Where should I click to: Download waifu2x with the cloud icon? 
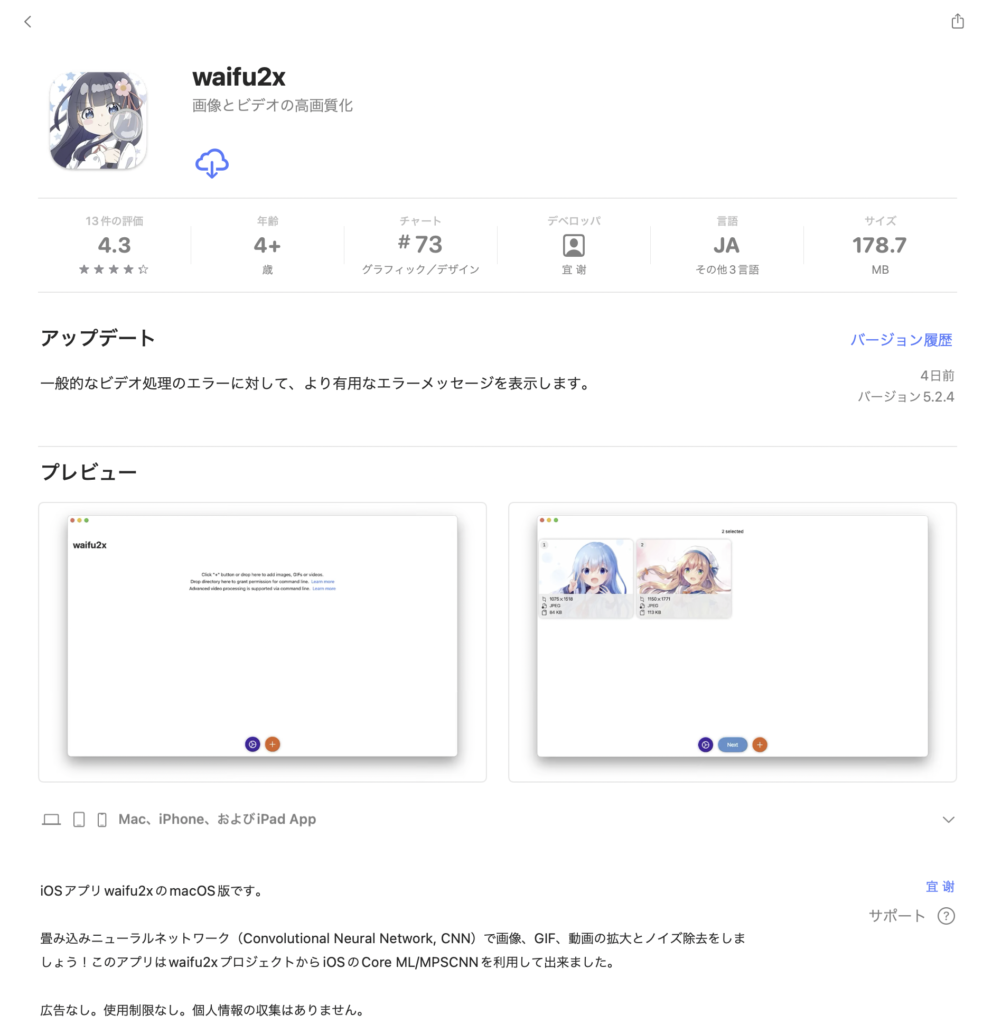click(x=212, y=163)
